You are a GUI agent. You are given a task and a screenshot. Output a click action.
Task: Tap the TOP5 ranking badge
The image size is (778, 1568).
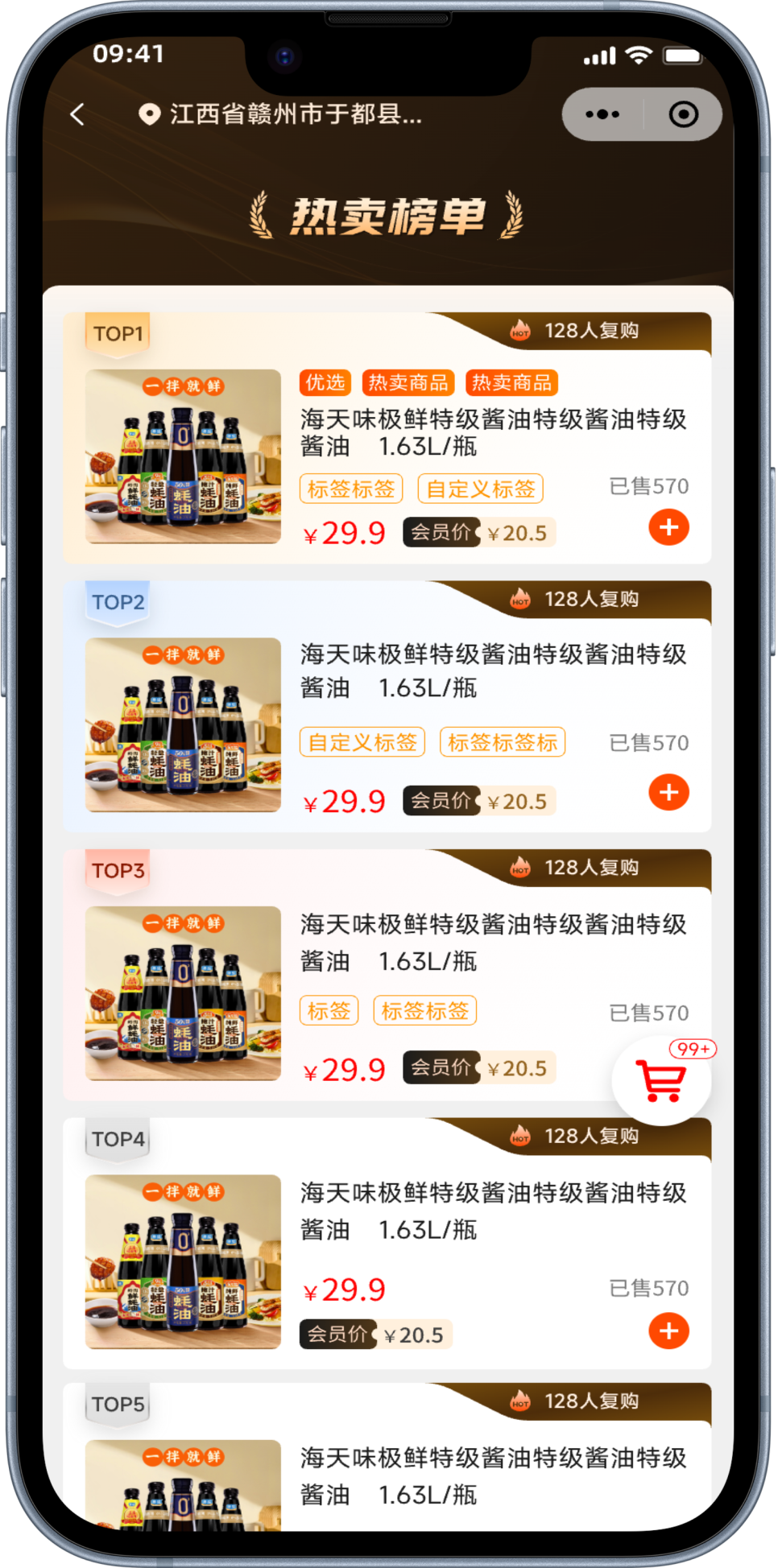tap(117, 1403)
